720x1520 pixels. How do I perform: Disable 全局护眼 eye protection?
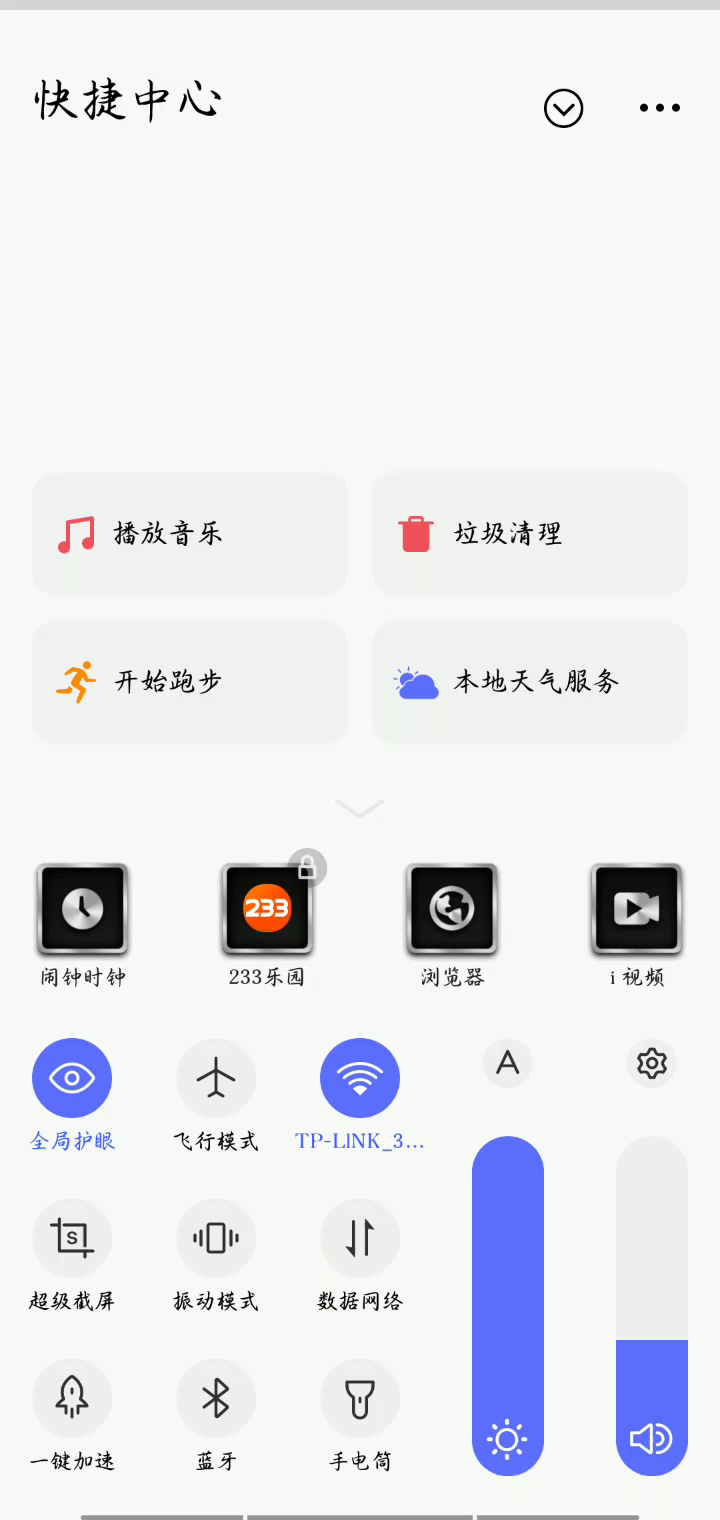click(72, 1078)
